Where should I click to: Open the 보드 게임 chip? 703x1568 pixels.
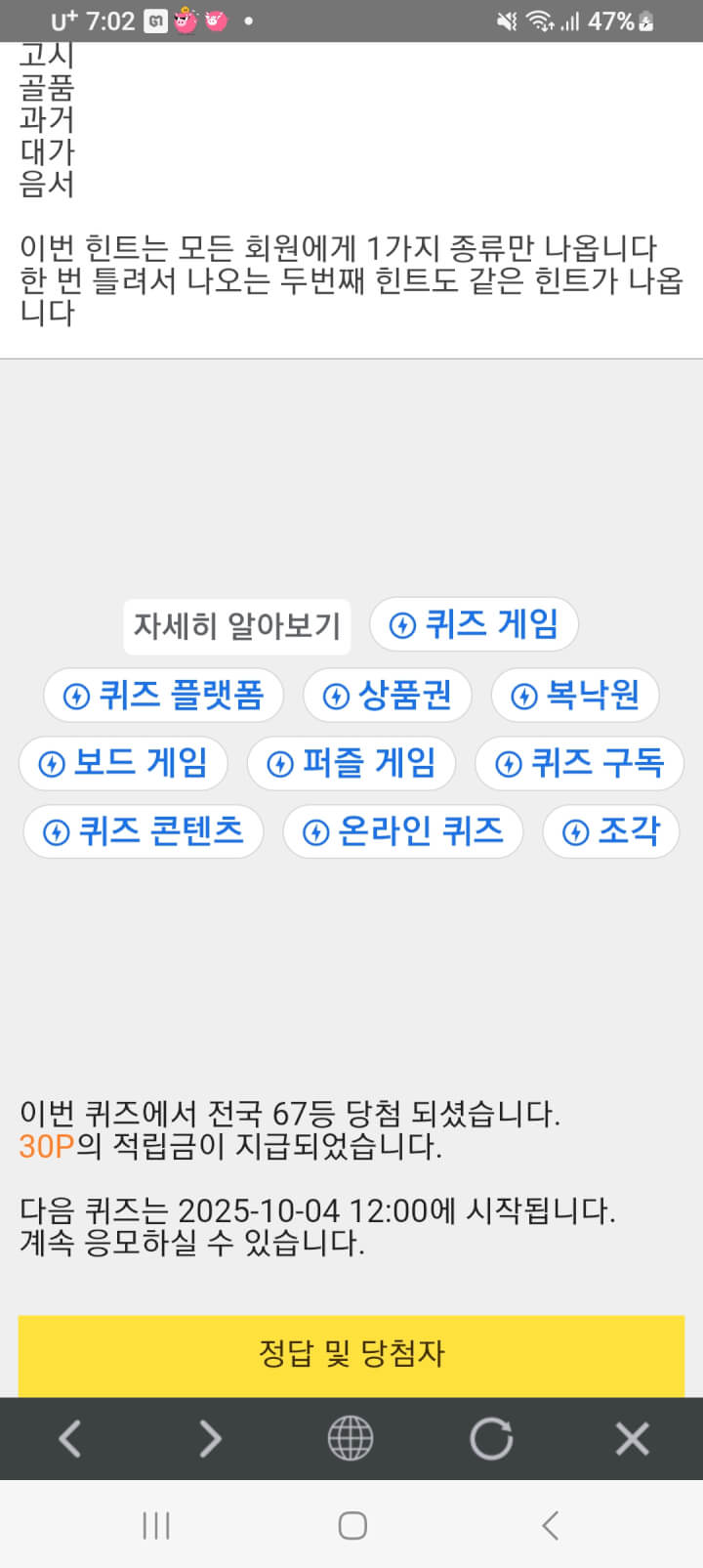pos(123,764)
